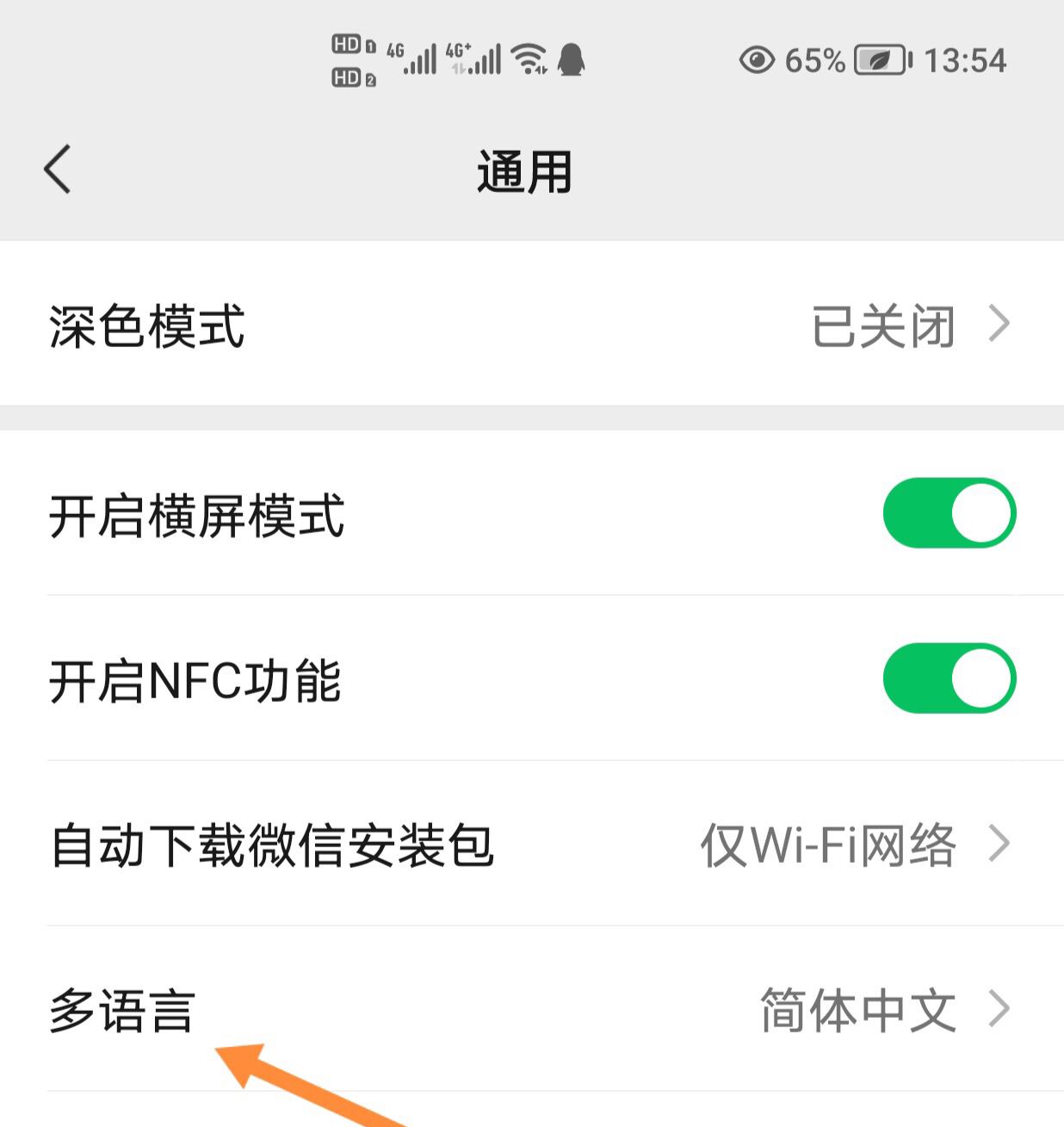Tap the Wi-Fi status icon
Screen dimensions: 1064x1127
click(x=528, y=59)
